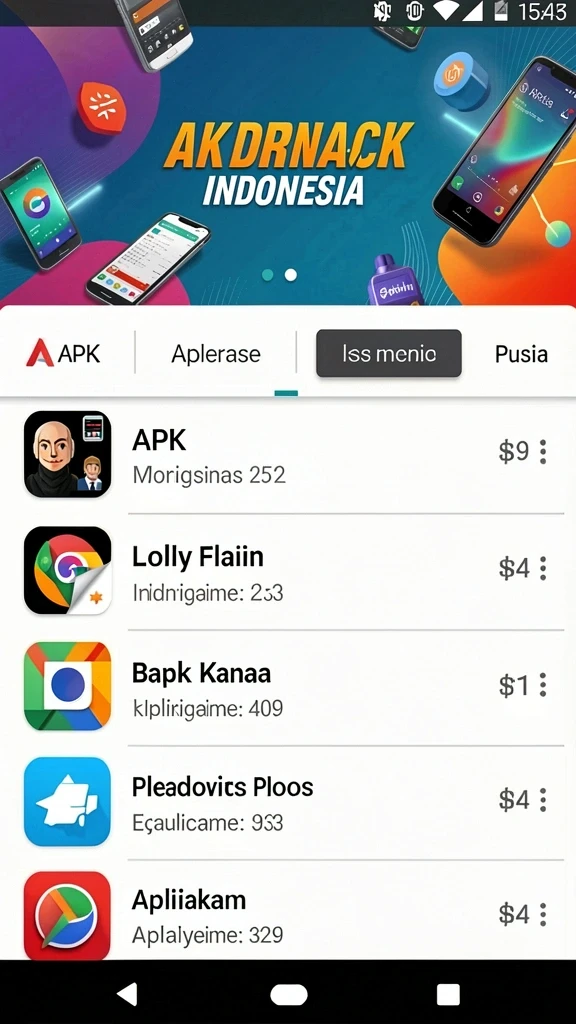Select the Iss menio tab
Viewport: 576px width, 1024px height.
(389, 353)
